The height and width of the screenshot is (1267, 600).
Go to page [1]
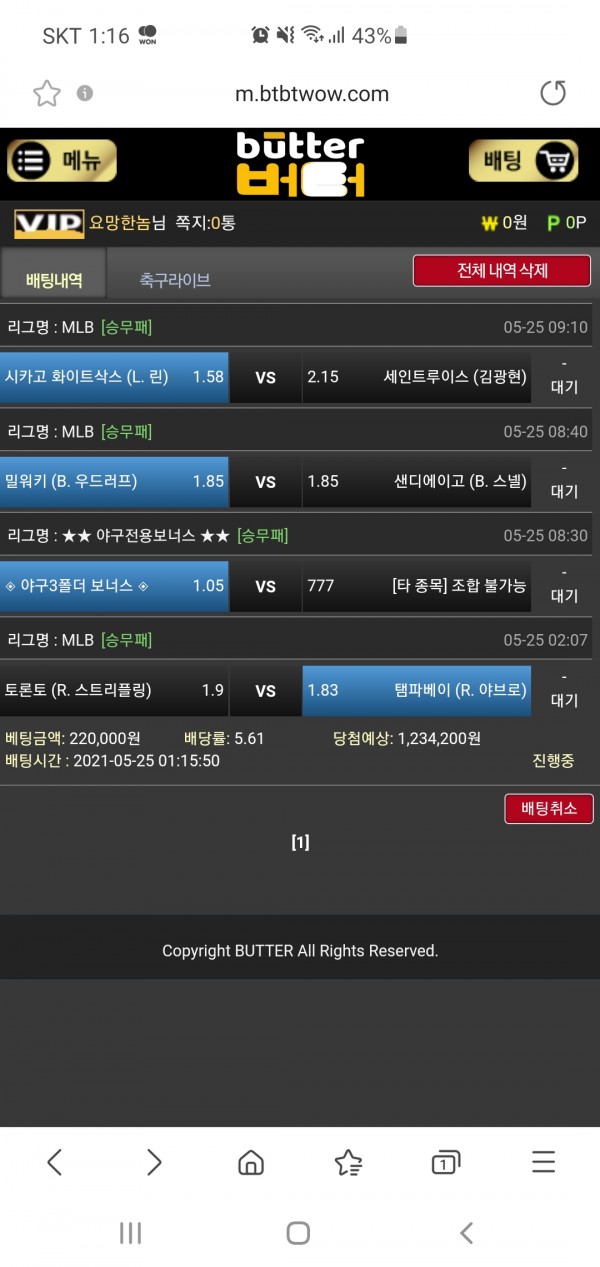pyautogui.click(x=300, y=842)
